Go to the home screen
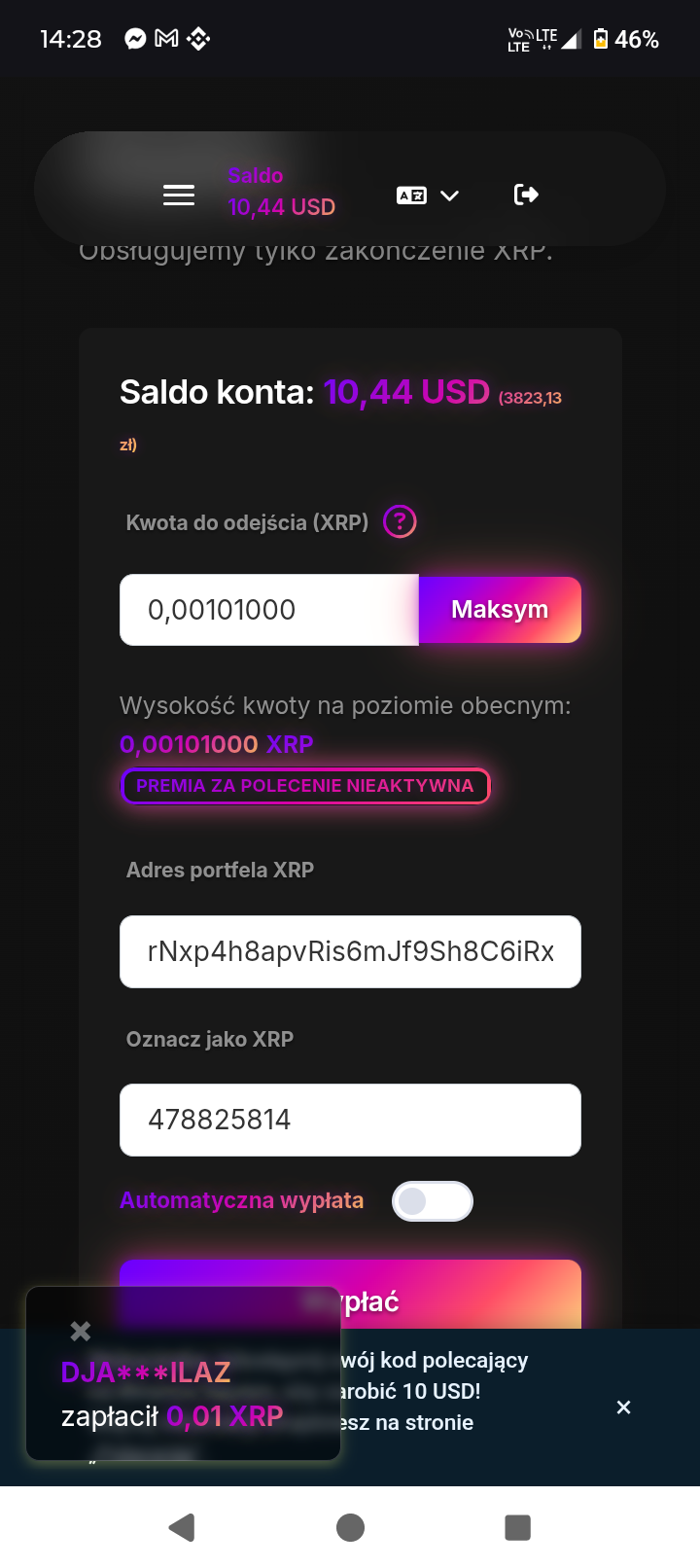This screenshot has height=1568, width=700. click(x=350, y=1527)
